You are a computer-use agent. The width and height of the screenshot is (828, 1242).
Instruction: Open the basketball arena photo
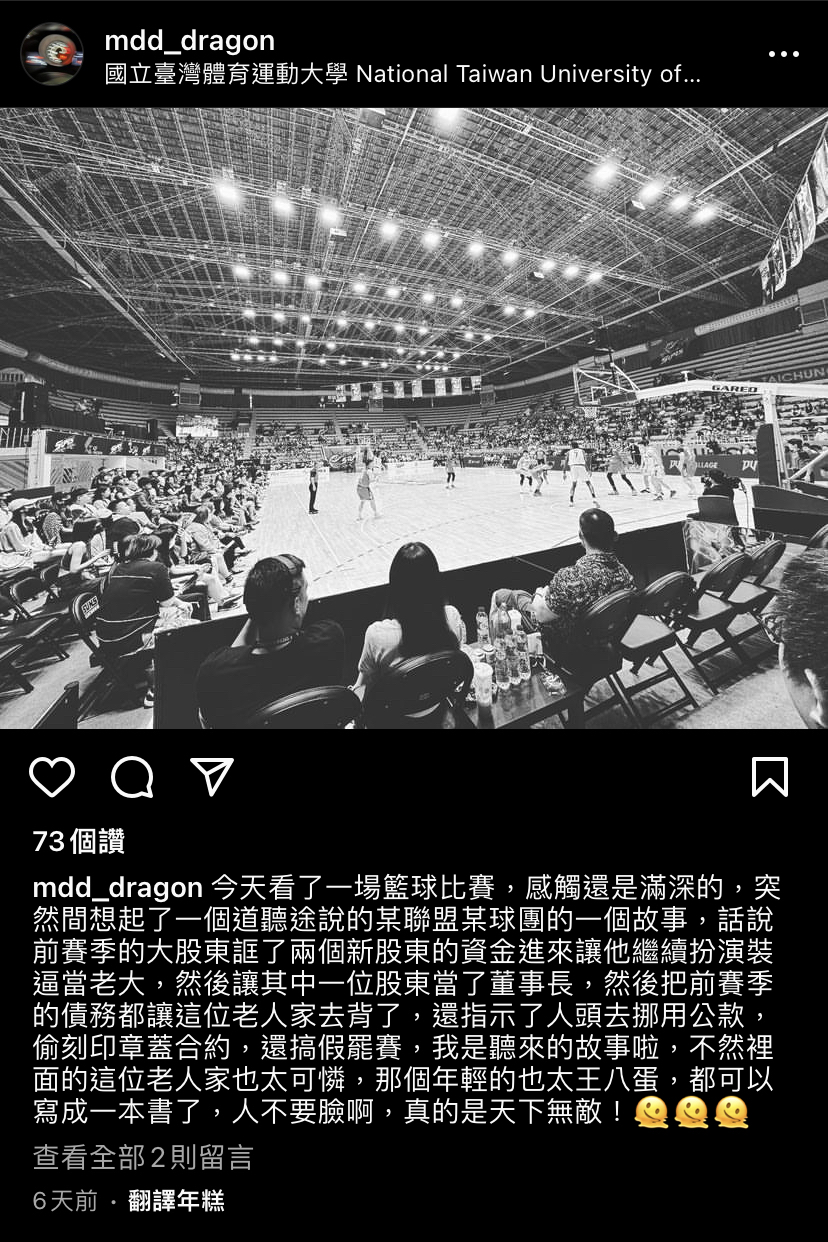pyautogui.click(x=414, y=418)
